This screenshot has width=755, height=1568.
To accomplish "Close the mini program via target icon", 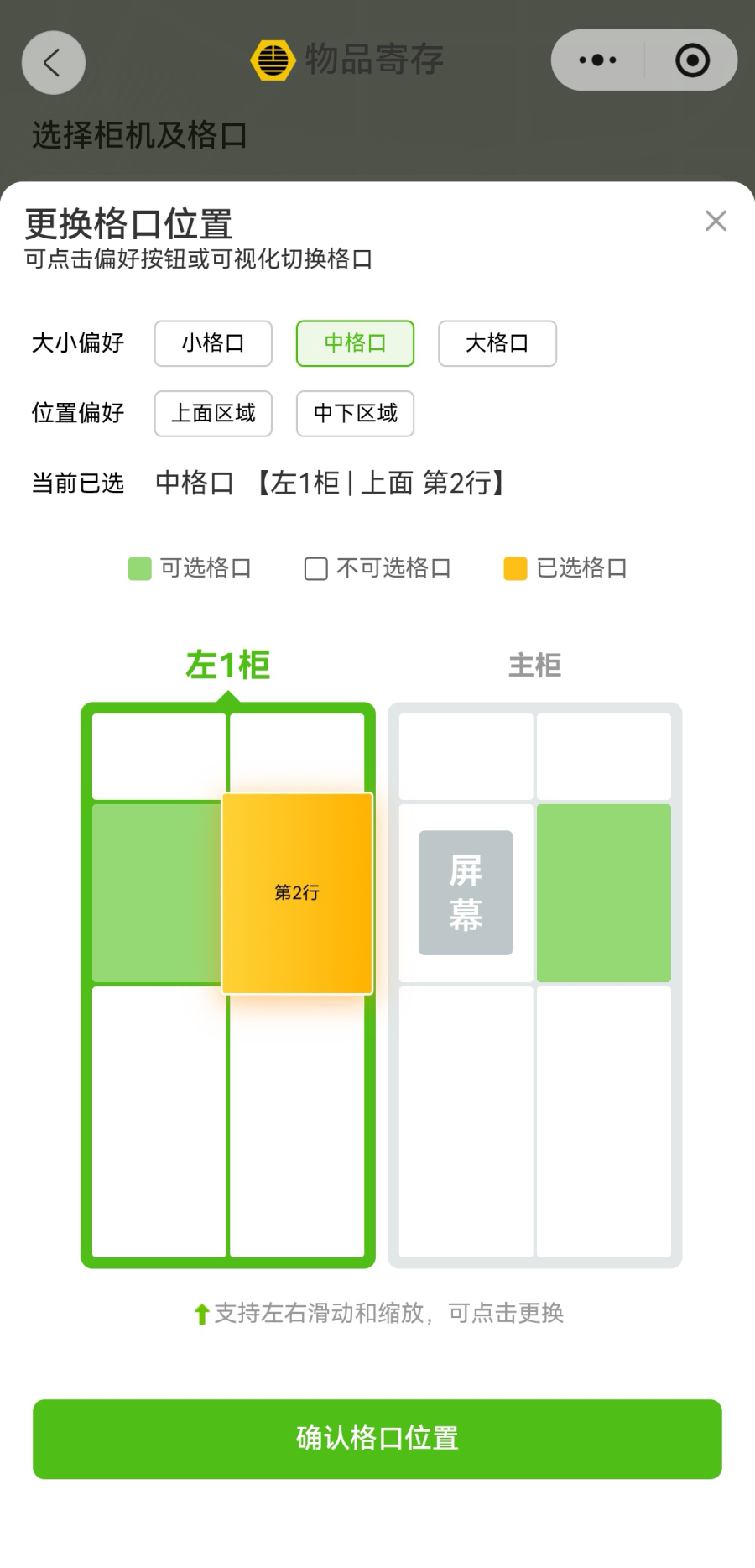I will click(693, 60).
